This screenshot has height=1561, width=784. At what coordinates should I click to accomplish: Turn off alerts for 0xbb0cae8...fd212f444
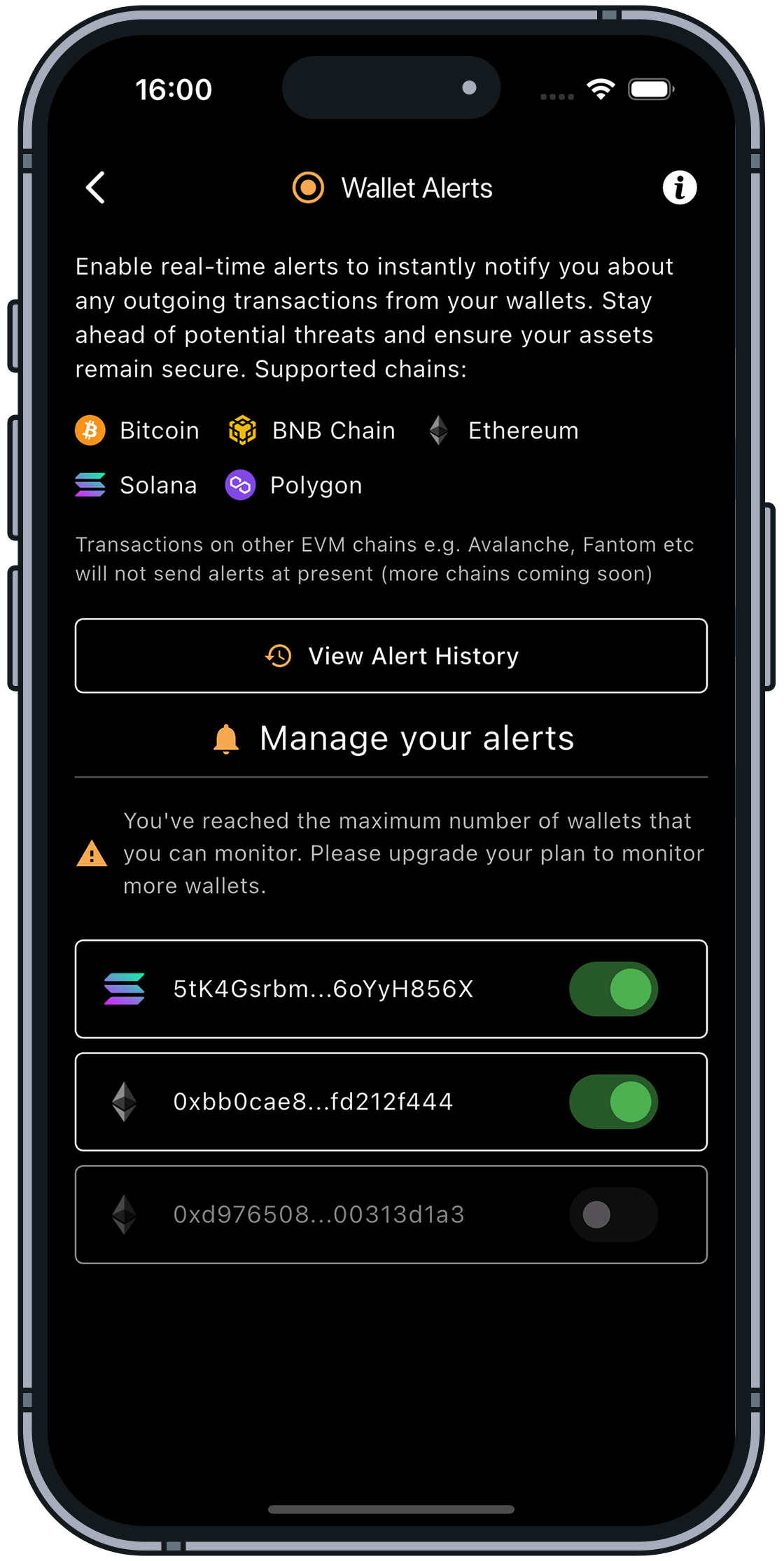click(613, 1102)
